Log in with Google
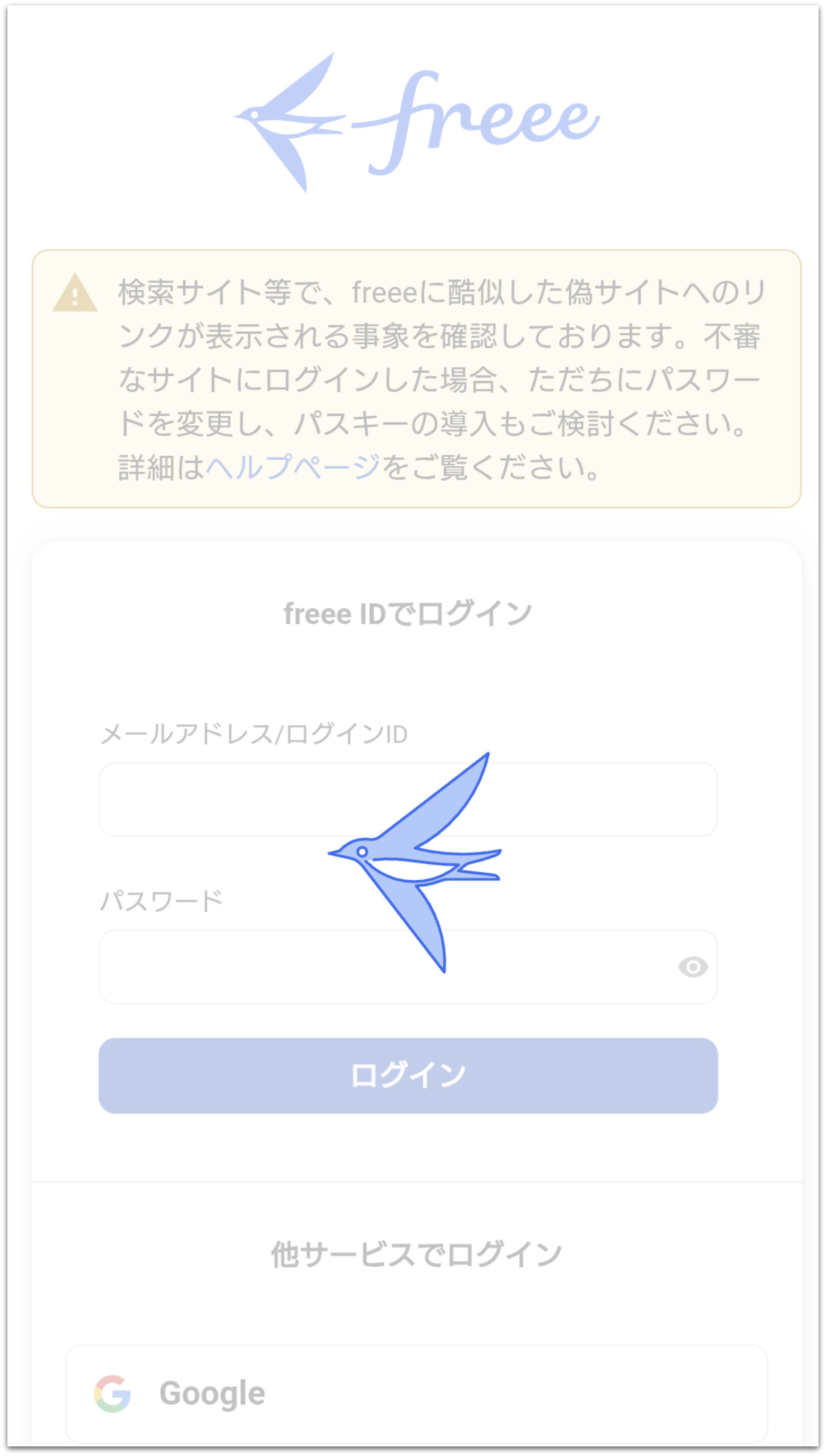826x1456 pixels. click(416, 1393)
